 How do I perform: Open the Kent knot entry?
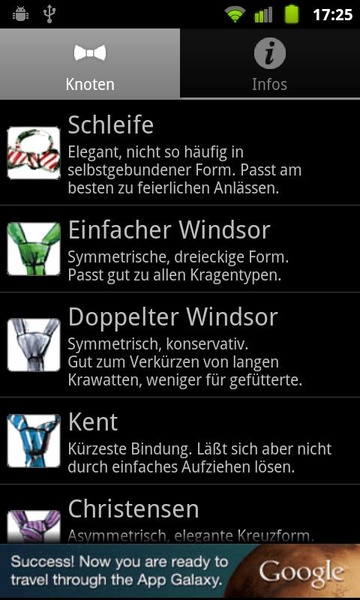click(x=180, y=440)
